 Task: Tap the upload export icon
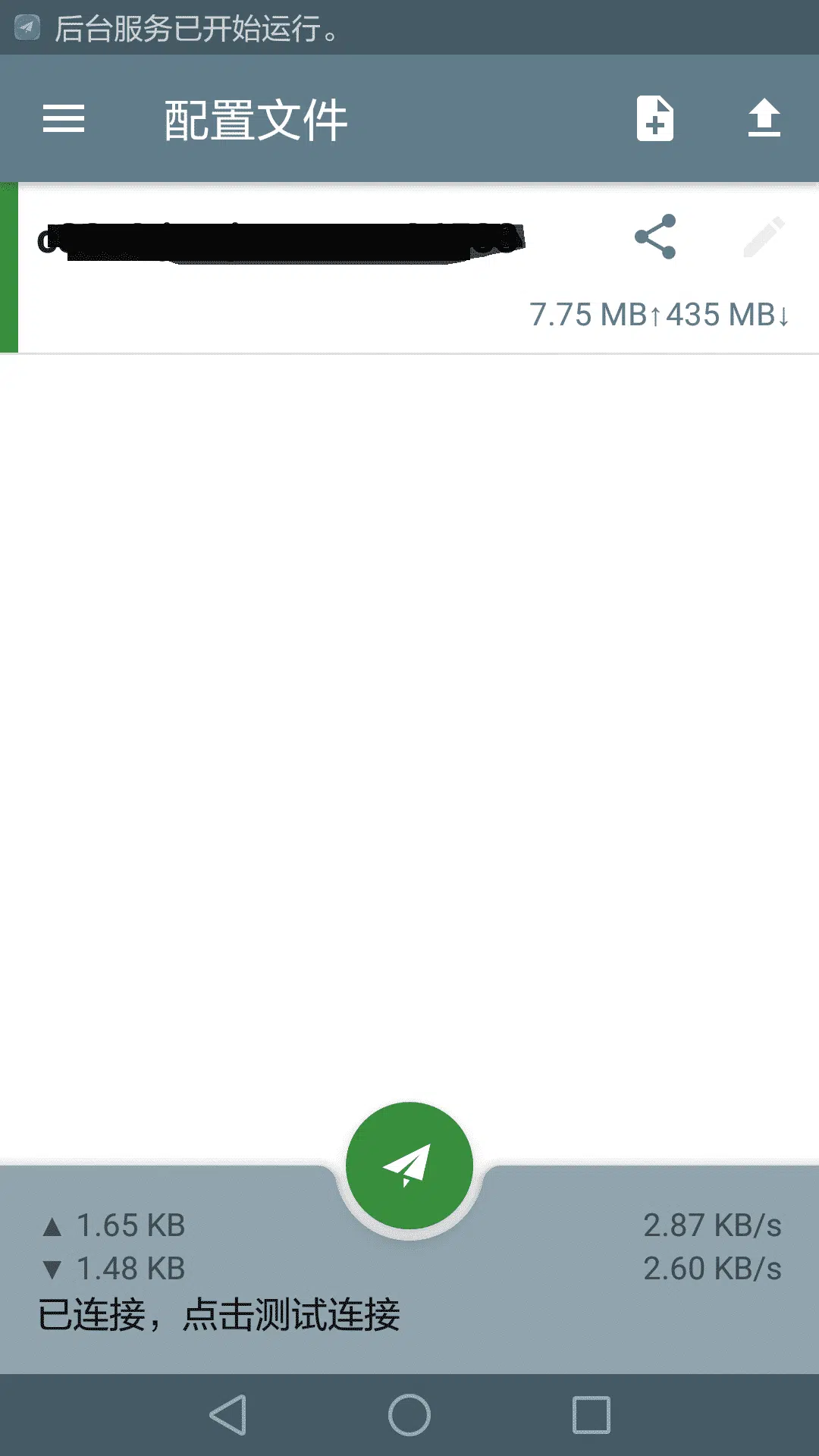pos(764,119)
